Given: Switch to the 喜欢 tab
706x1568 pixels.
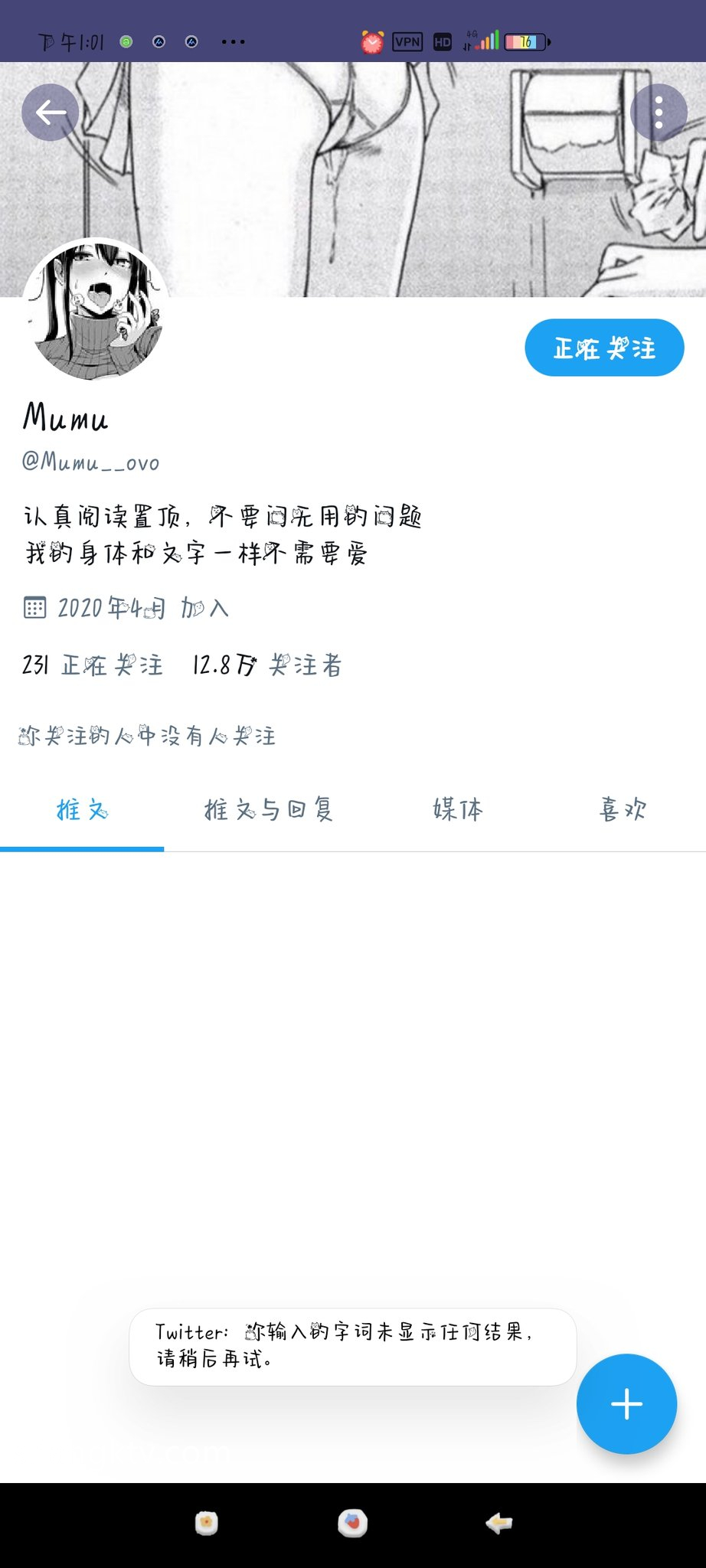Looking at the screenshot, I should click(623, 809).
